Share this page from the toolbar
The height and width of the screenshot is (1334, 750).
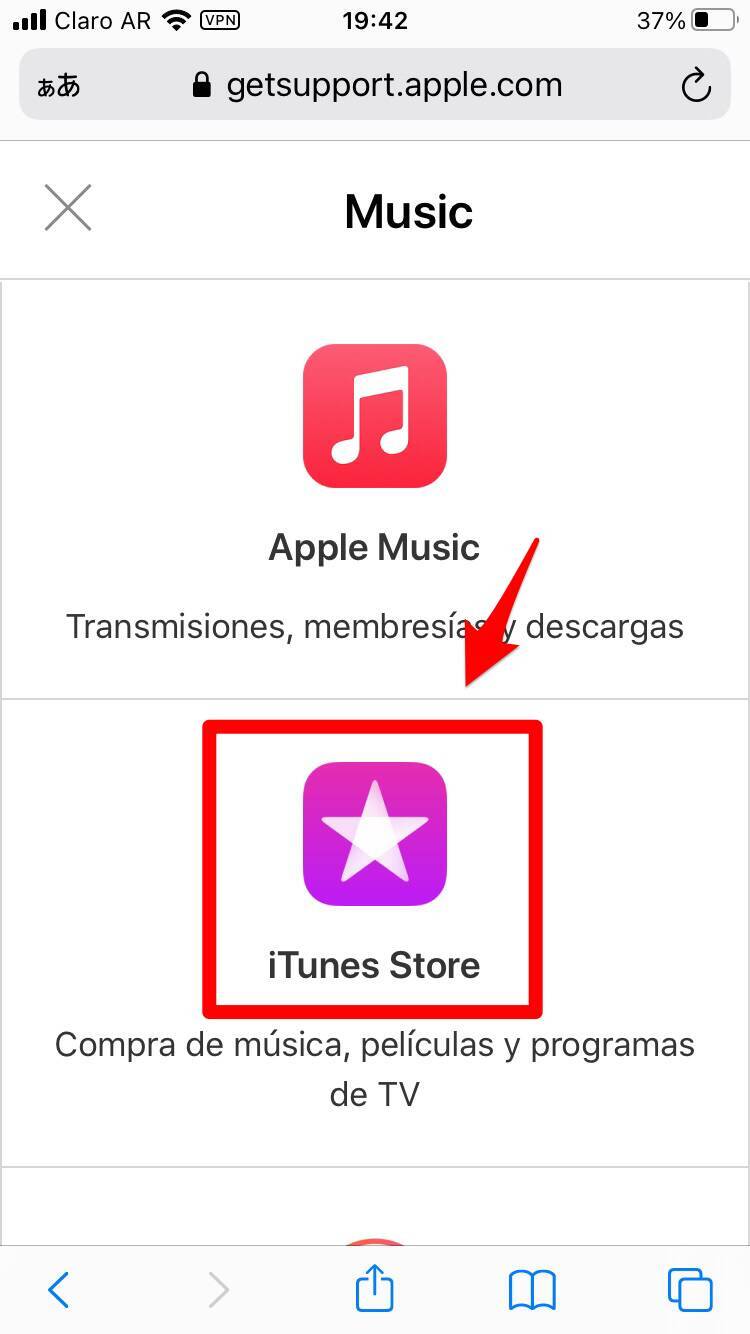[375, 1290]
